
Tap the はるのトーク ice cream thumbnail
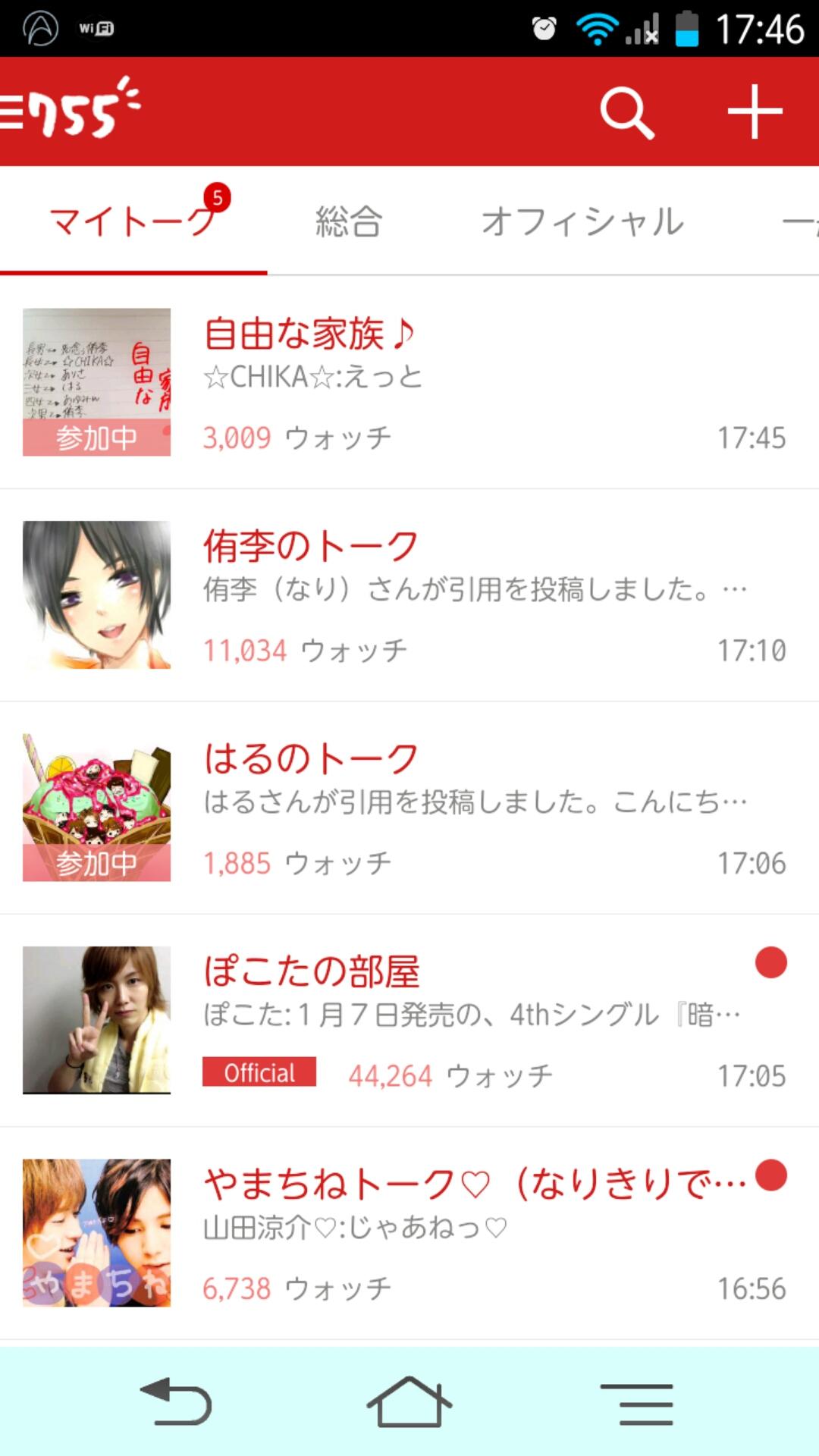point(96,806)
